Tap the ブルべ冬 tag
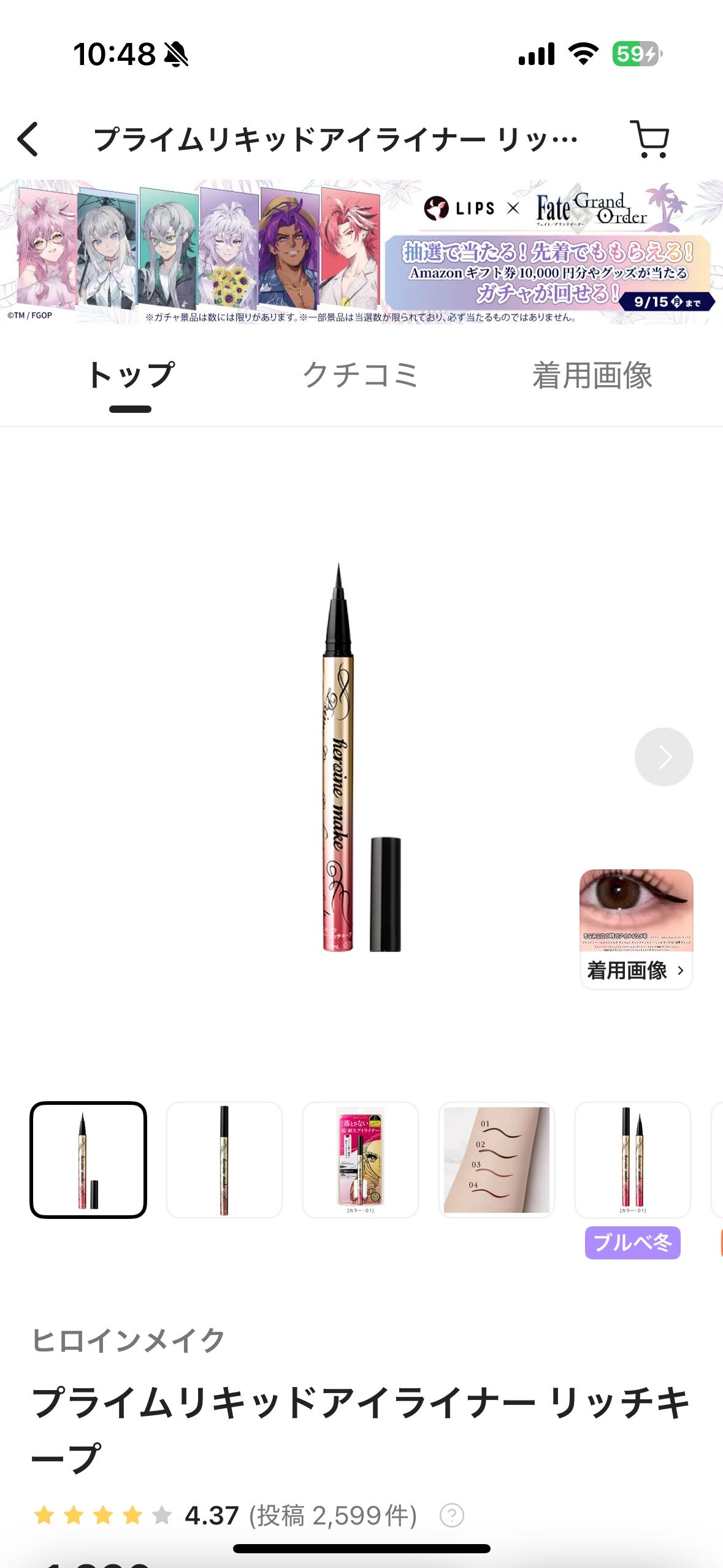The width and height of the screenshot is (723, 1568). pyautogui.click(x=632, y=1242)
